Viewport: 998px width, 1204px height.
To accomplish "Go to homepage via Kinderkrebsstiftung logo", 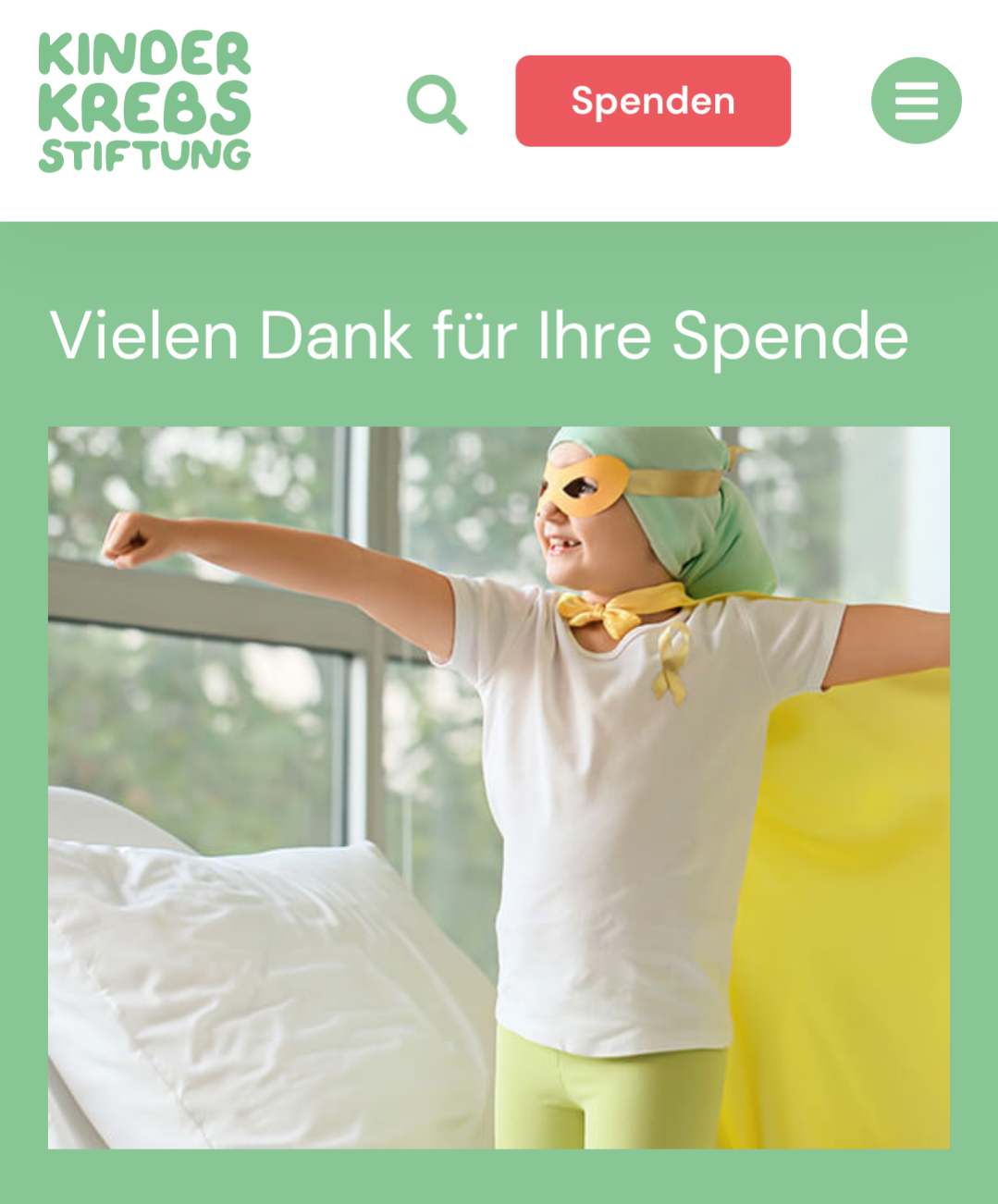I will (x=145, y=102).
